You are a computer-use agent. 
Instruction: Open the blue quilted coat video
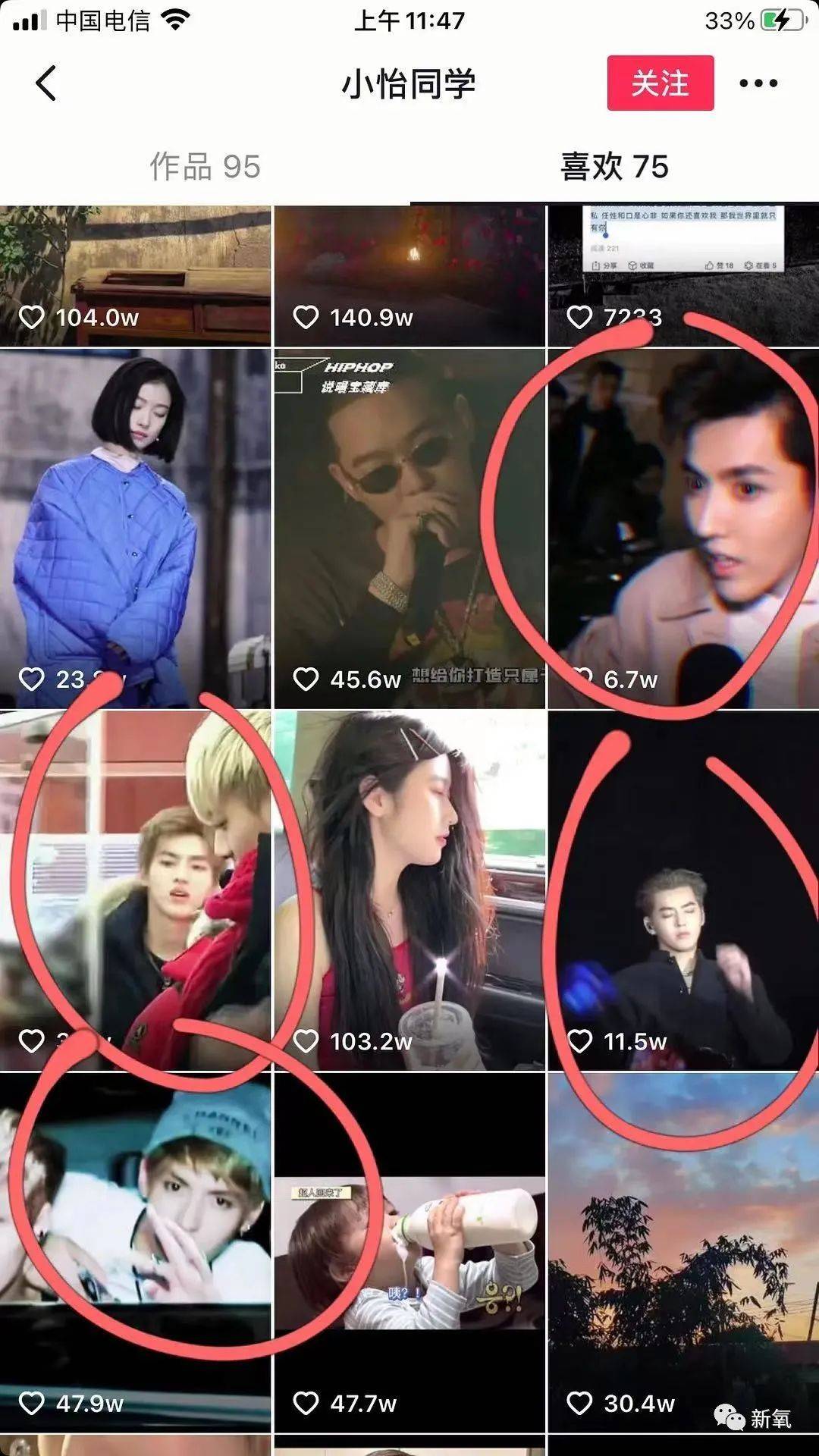click(135, 529)
